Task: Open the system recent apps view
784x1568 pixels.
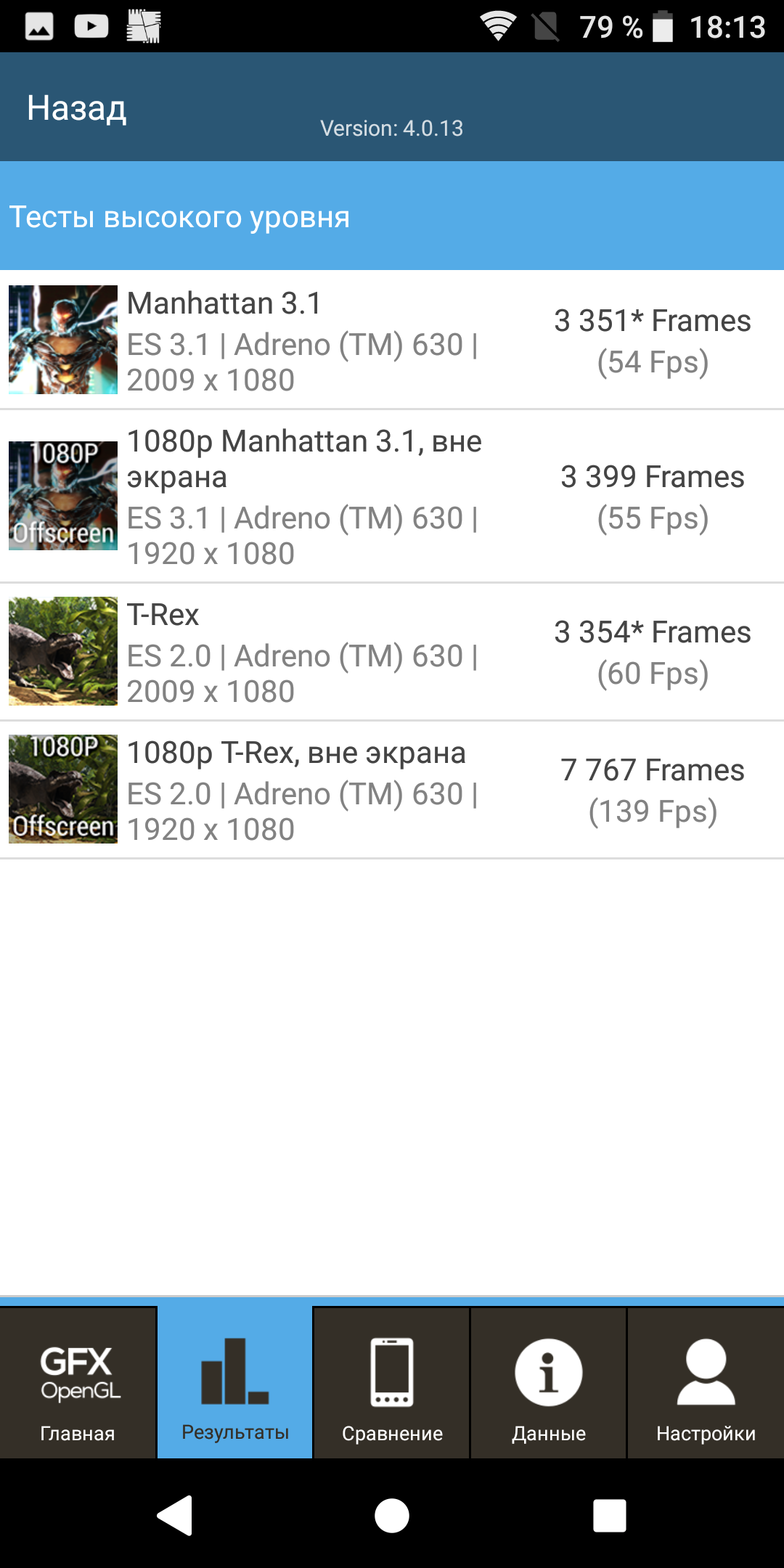Action: (x=610, y=1516)
